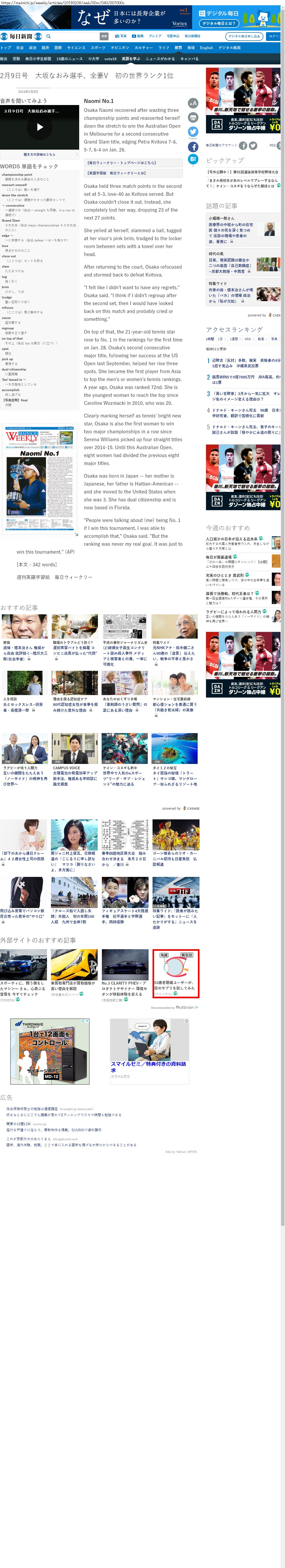Open the デジタル毎日申し込み button
Image resolution: width=285 pixels, height=1568 pixels.
[x=244, y=36]
